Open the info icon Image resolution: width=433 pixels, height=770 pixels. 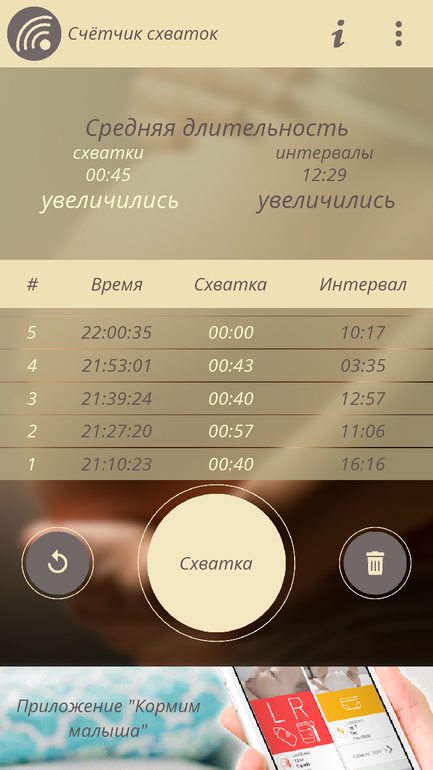(x=338, y=34)
